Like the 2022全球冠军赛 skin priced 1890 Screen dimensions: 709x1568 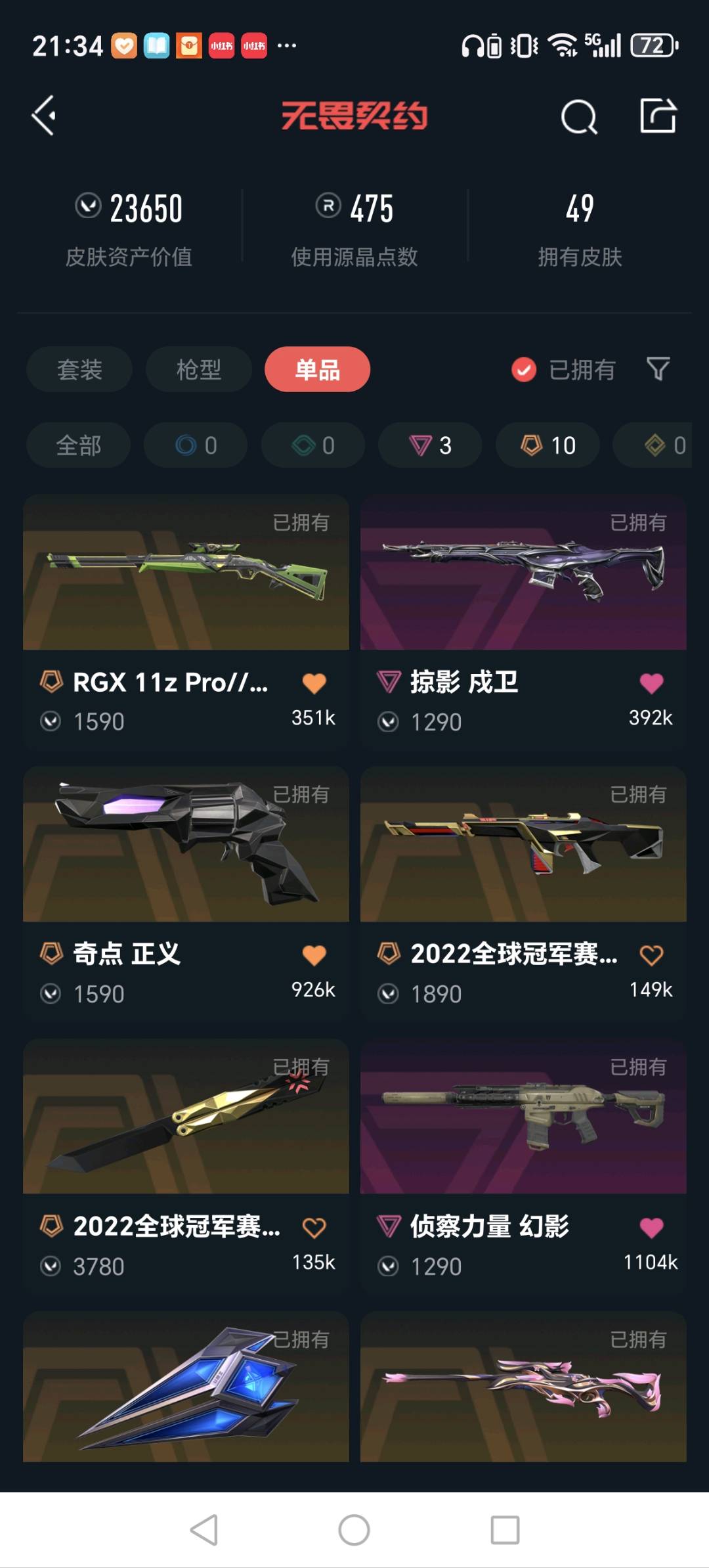(x=651, y=955)
